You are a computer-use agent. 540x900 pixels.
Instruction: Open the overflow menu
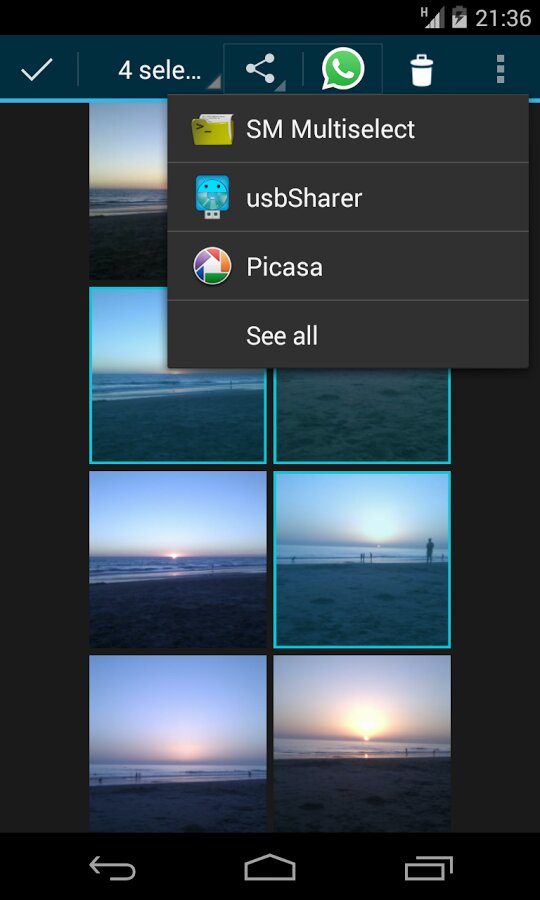[x=500, y=69]
